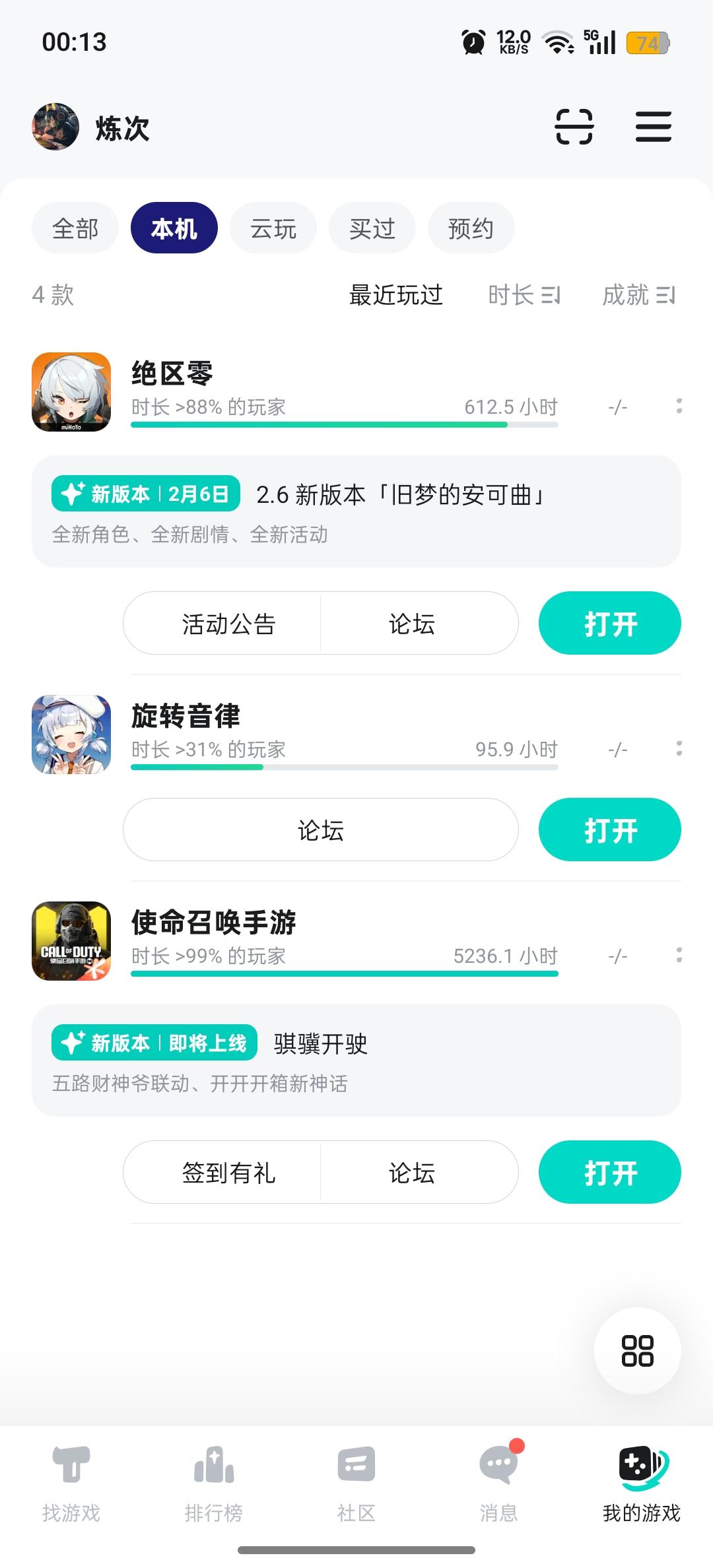
Task: Launch 使命召唤手游 with 打开 button
Action: (x=610, y=1173)
